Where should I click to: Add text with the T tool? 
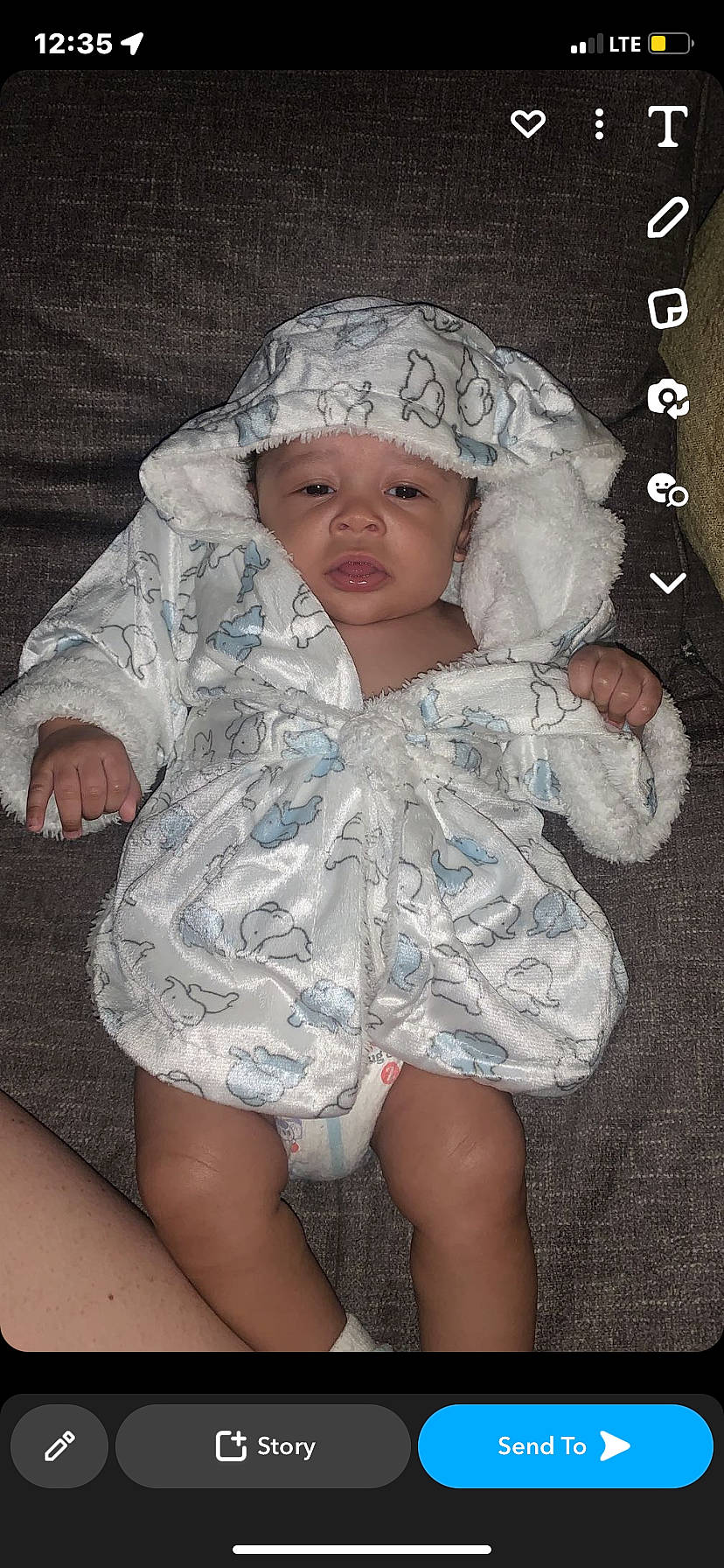[x=668, y=126]
